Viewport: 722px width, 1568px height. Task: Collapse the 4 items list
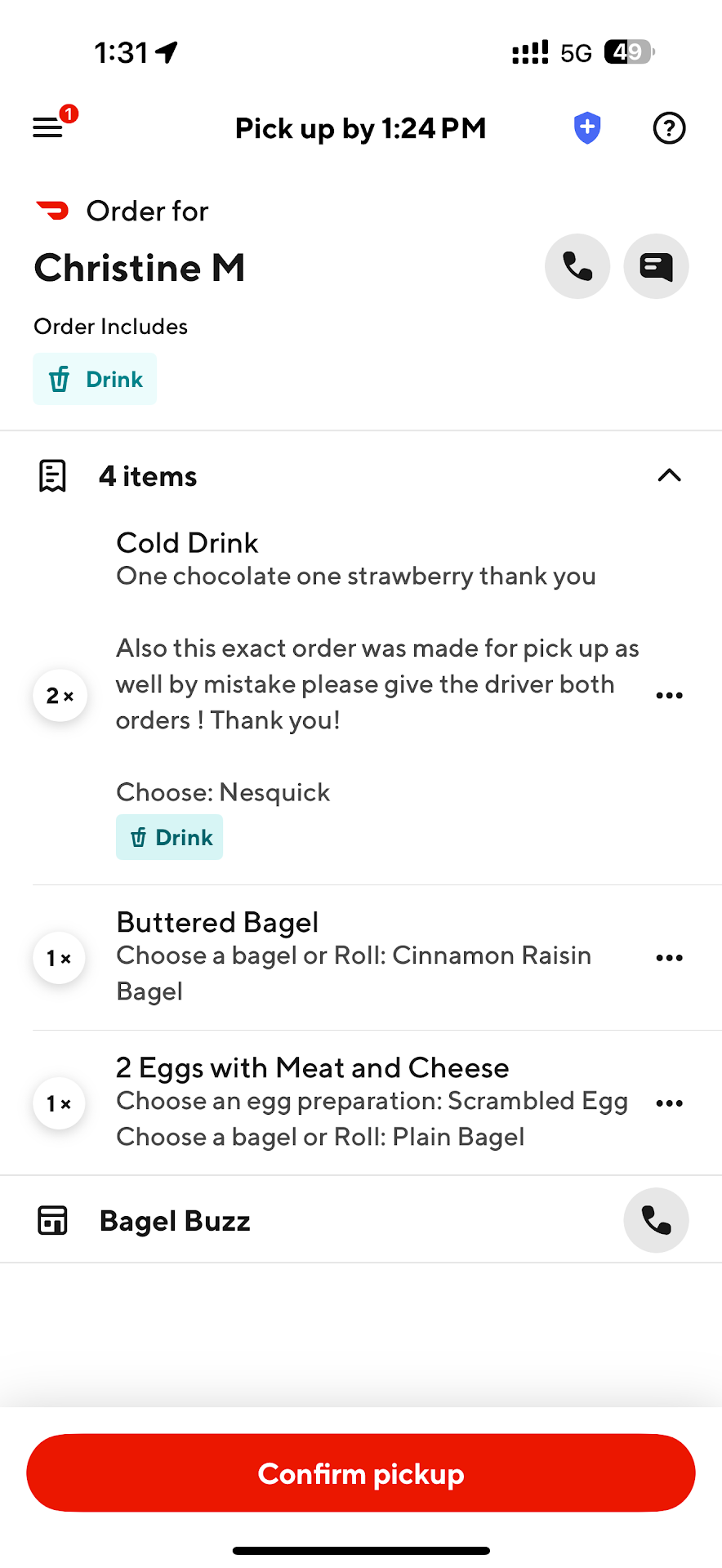click(669, 475)
